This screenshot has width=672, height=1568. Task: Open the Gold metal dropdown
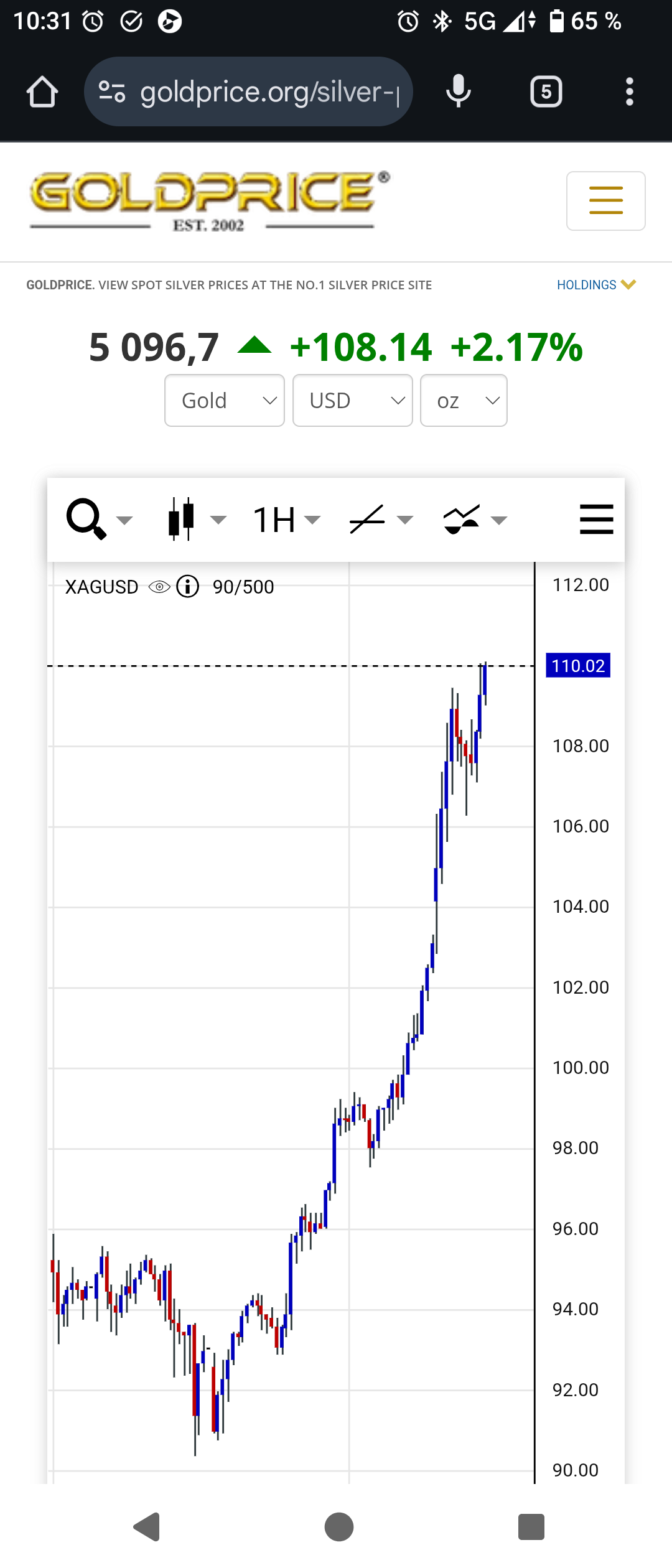pos(225,401)
